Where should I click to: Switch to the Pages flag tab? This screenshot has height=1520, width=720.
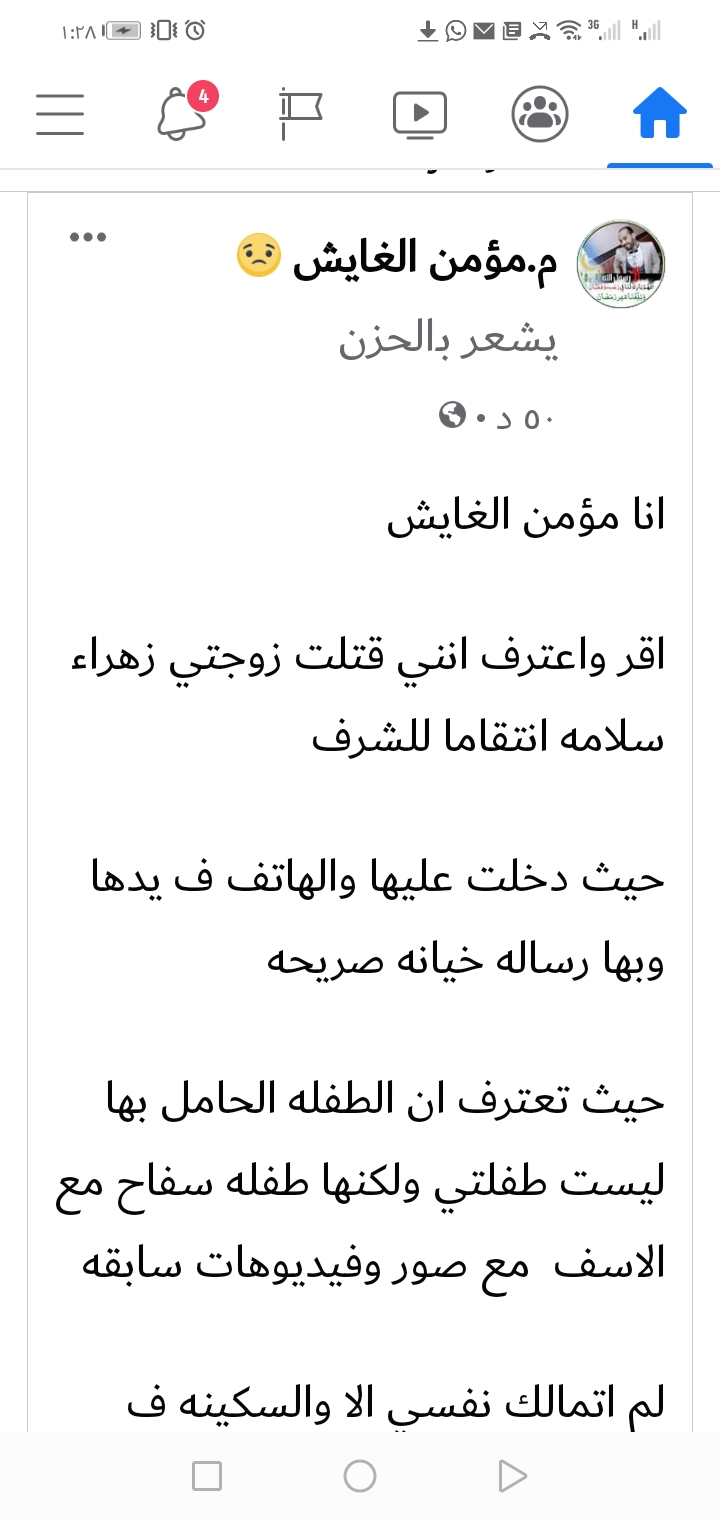point(300,113)
